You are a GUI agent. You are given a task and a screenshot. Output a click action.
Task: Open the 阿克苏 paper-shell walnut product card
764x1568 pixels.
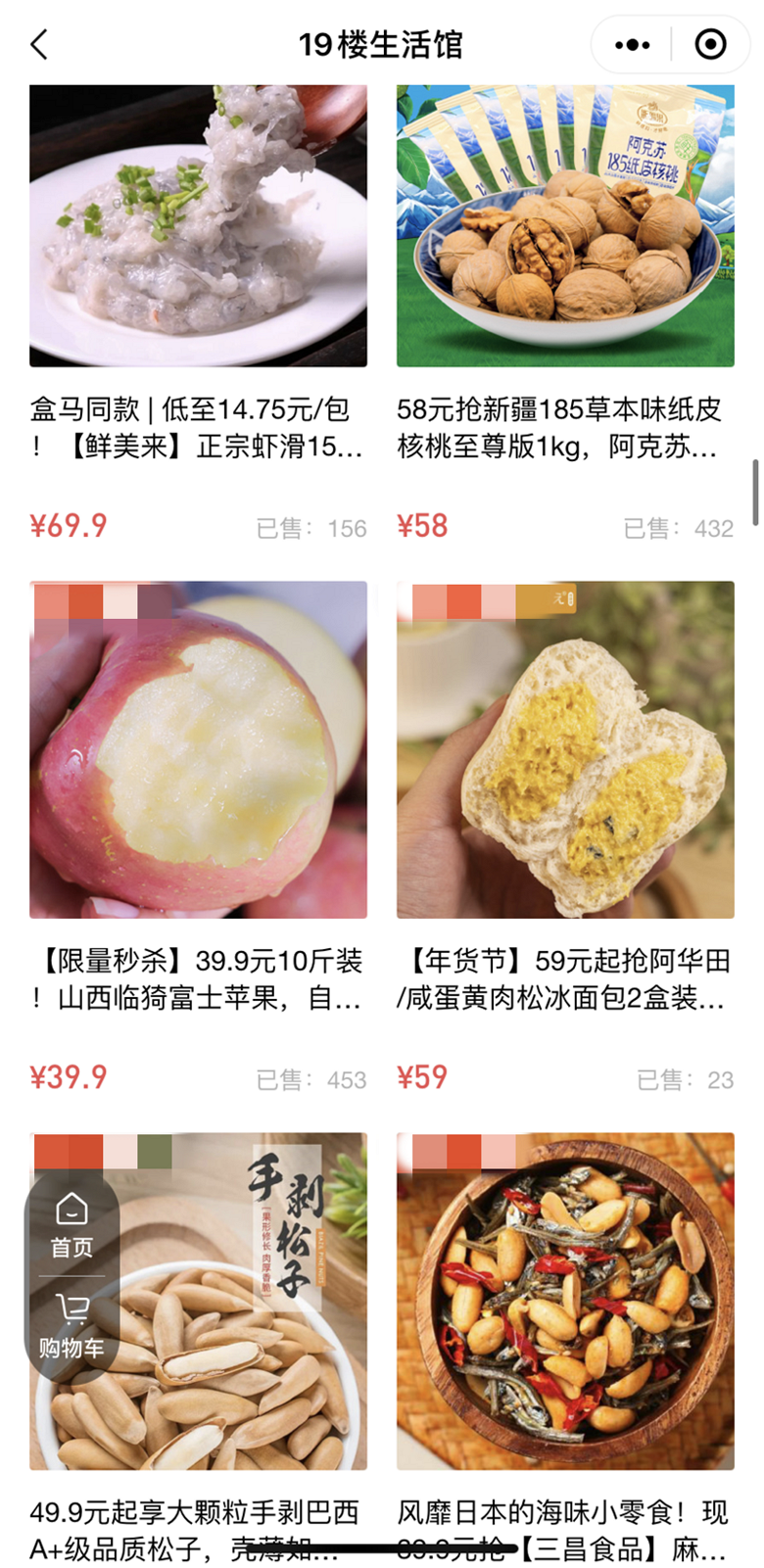point(565,314)
